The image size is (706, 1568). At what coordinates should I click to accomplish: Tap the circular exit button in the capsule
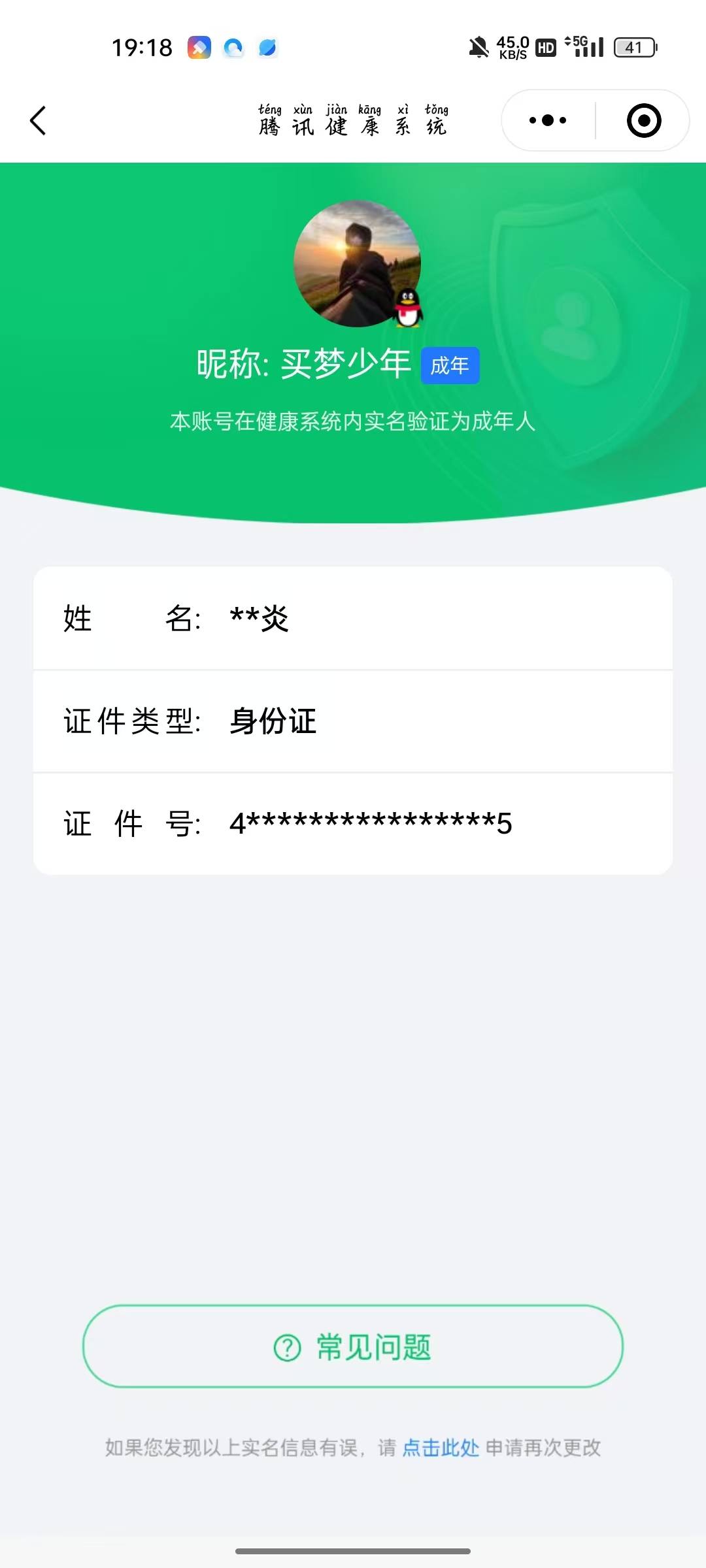tap(643, 120)
